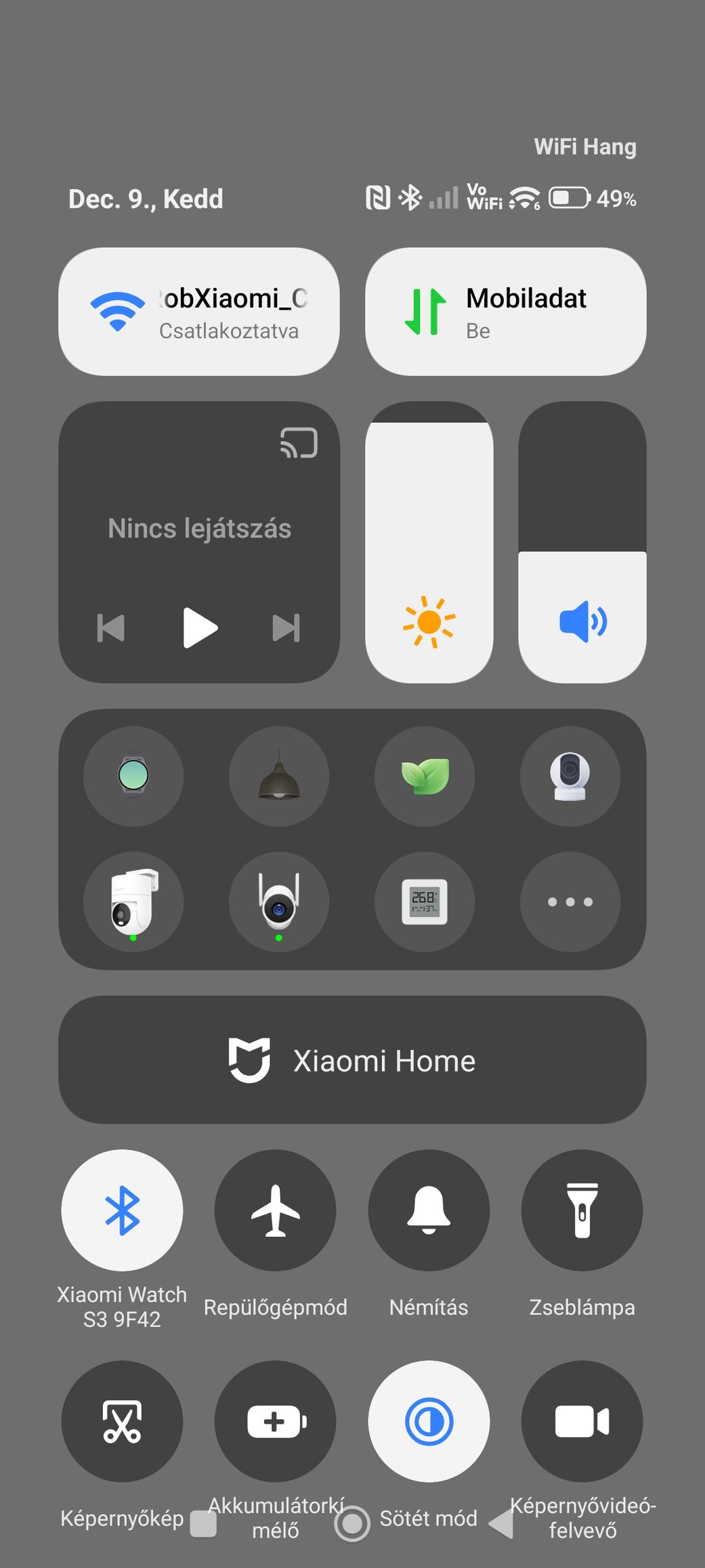Tap the brightness slider
The height and width of the screenshot is (1568, 705).
click(x=429, y=542)
